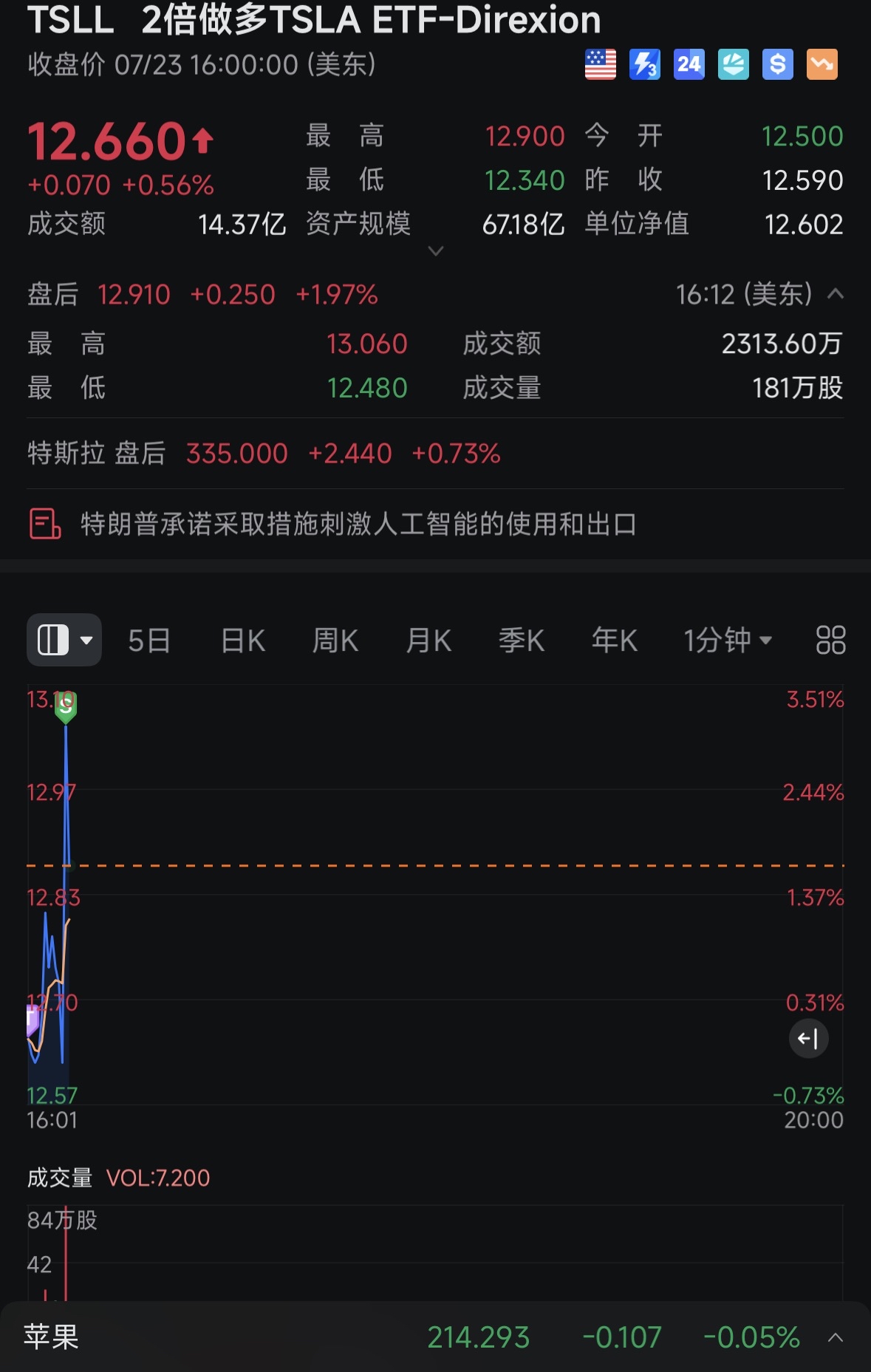The width and height of the screenshot is (871, 1372).
Task: Expand more quote details with down chevron
Action: [436, 252]
